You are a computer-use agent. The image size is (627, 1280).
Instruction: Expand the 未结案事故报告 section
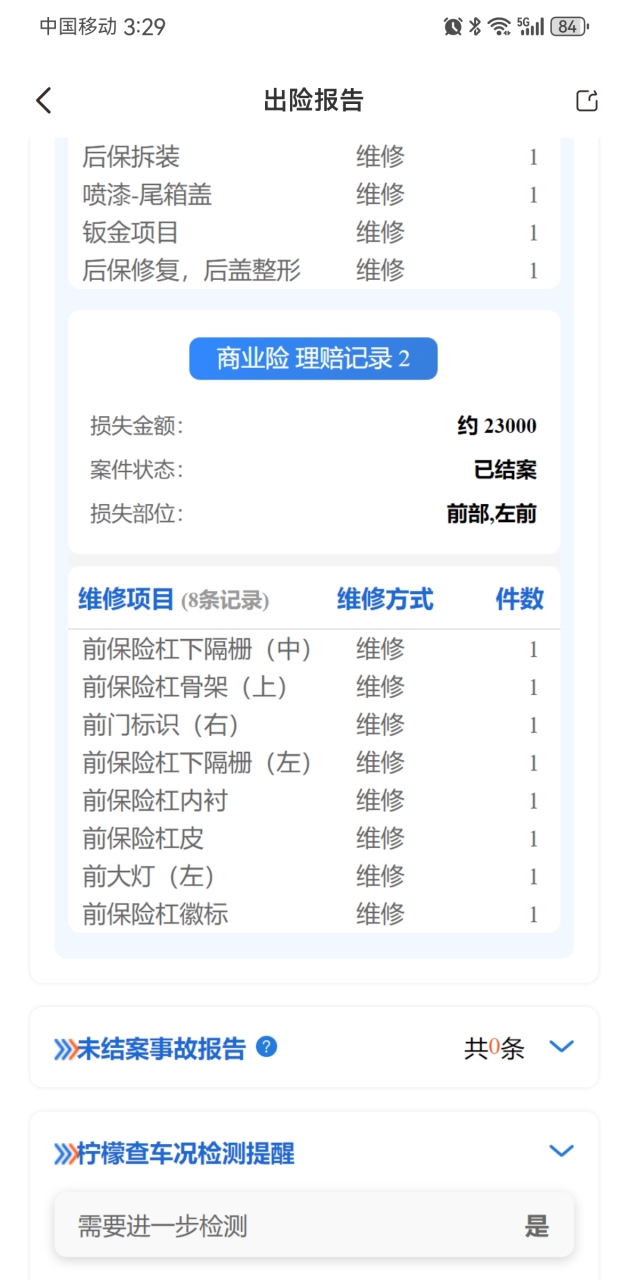[562, 1047]
